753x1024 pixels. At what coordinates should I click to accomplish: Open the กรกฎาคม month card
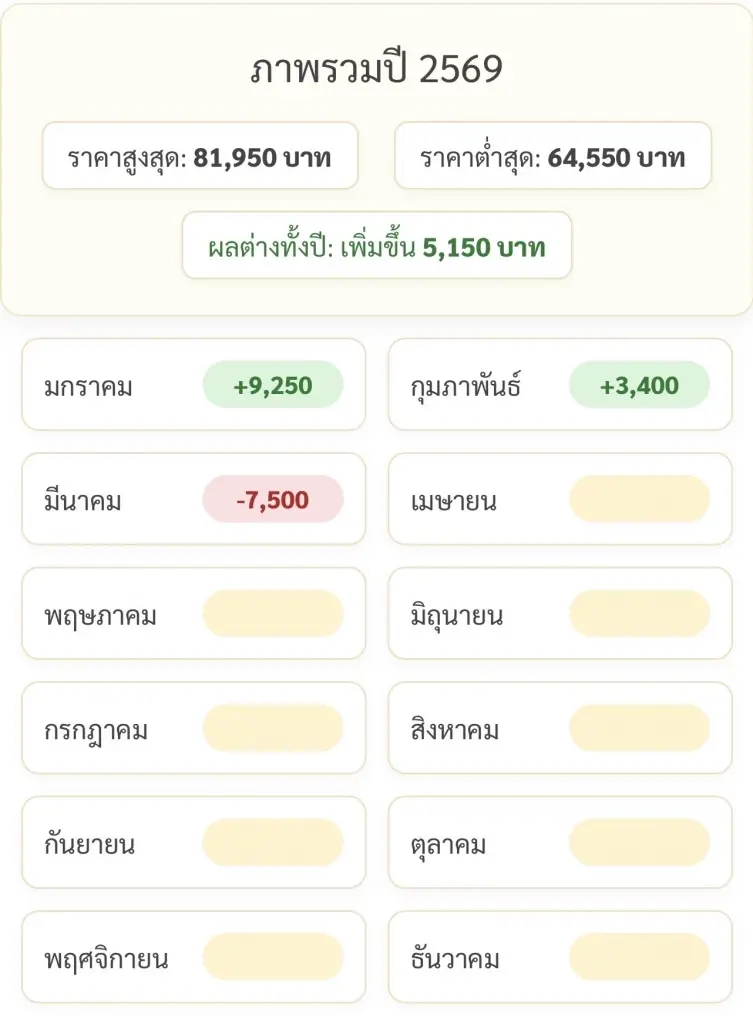tap(193, 728)
